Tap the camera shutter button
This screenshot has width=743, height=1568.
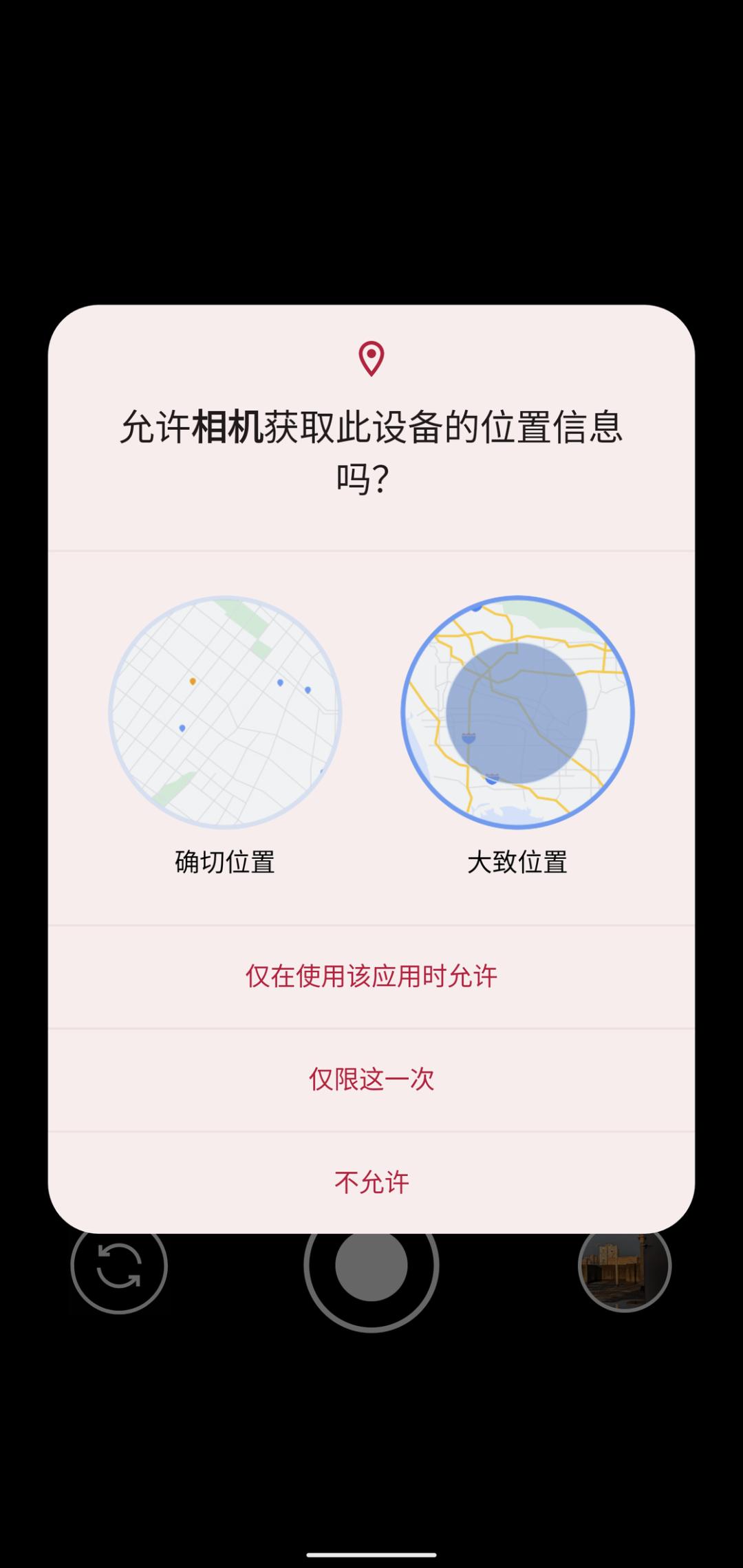pyautogui.click(x=371, y=1267)
